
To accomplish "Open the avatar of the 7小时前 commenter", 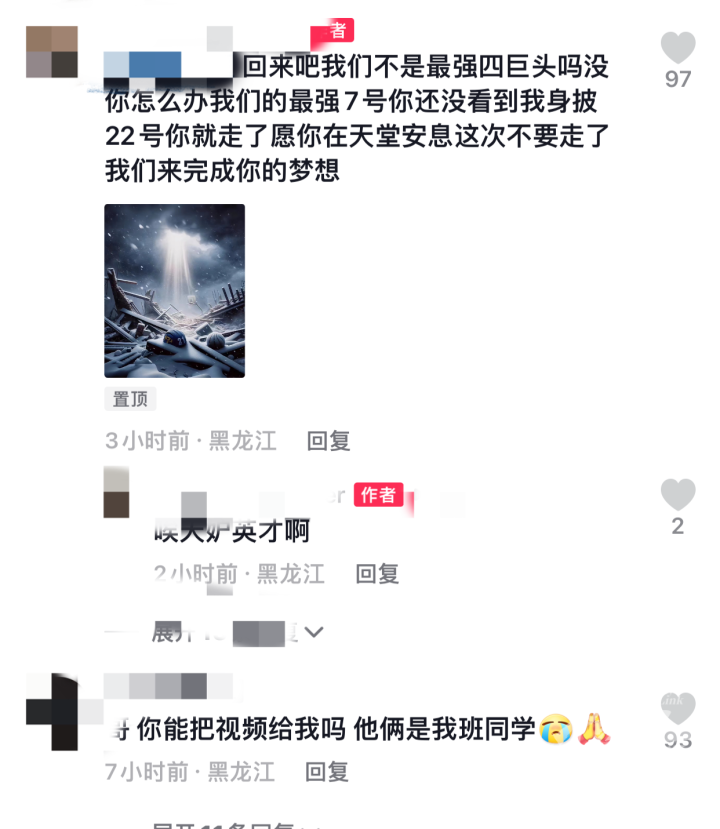I will 52,712.
